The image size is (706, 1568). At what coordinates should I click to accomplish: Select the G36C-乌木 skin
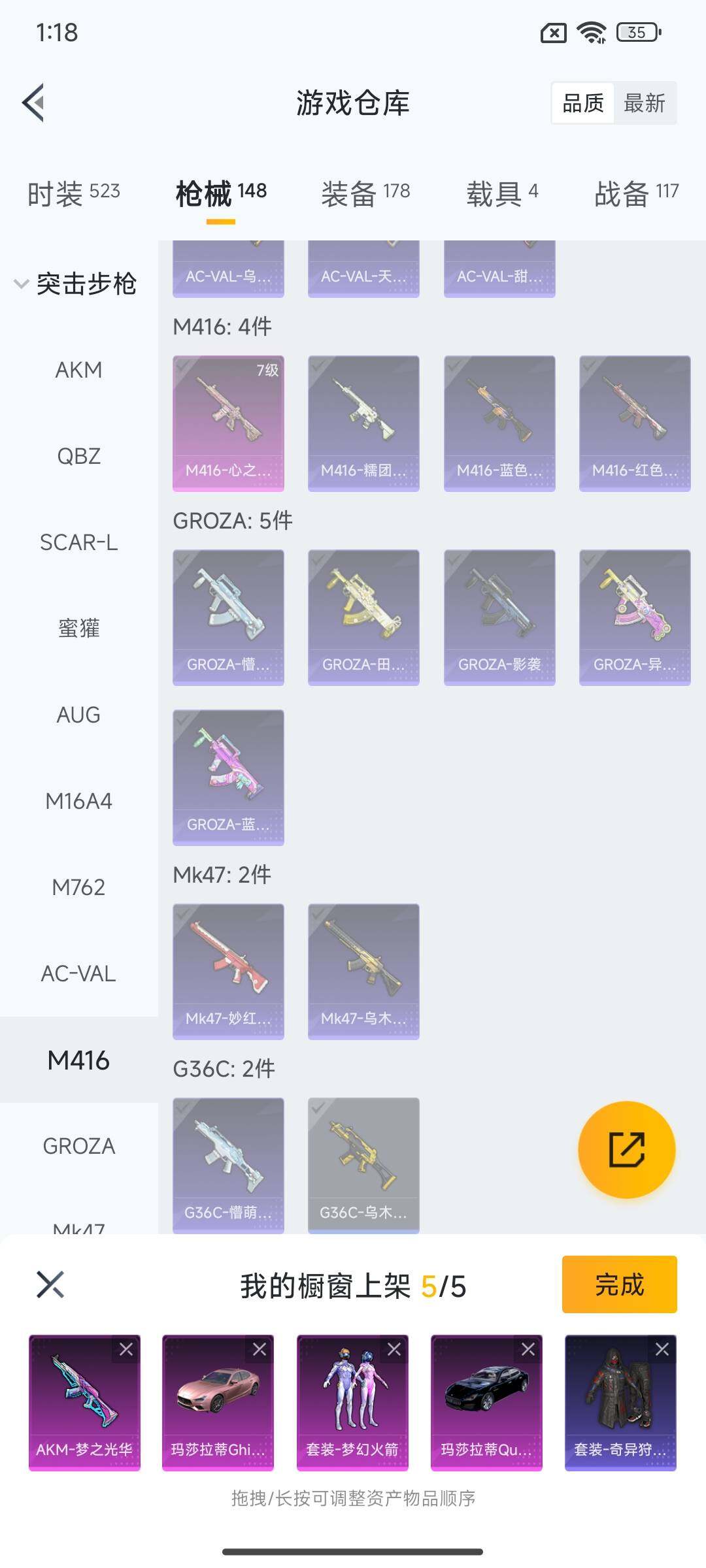click(x=363, y=1164)
